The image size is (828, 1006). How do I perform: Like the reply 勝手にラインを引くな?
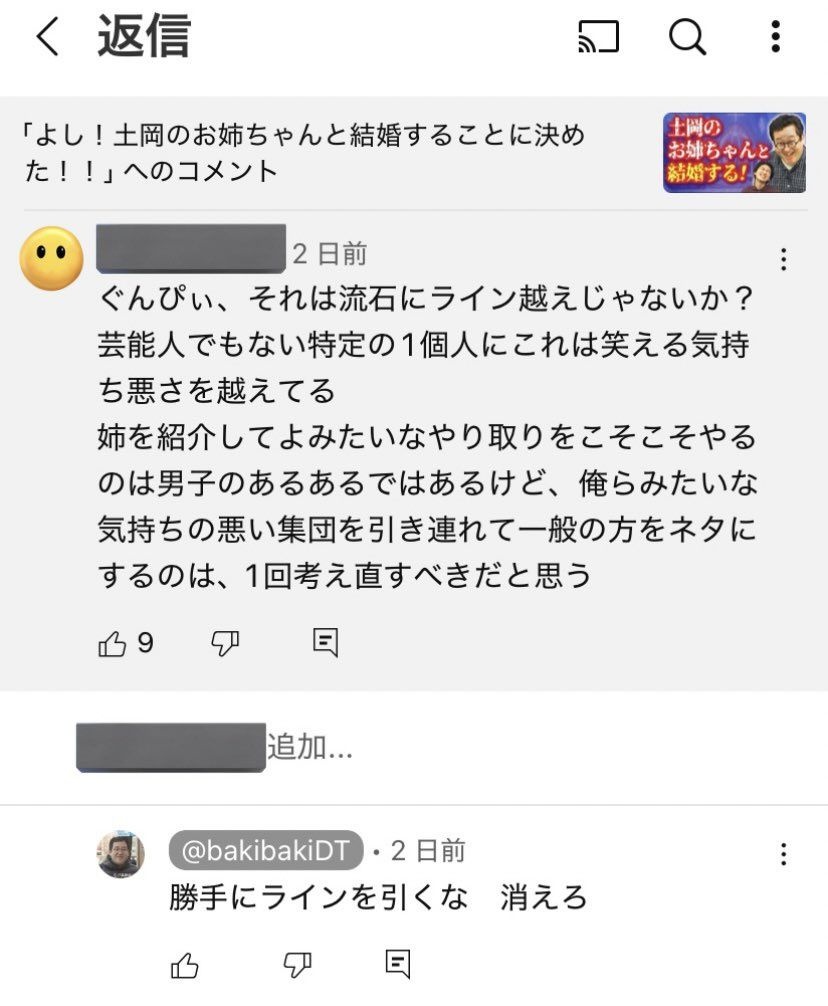pos(185,965)
